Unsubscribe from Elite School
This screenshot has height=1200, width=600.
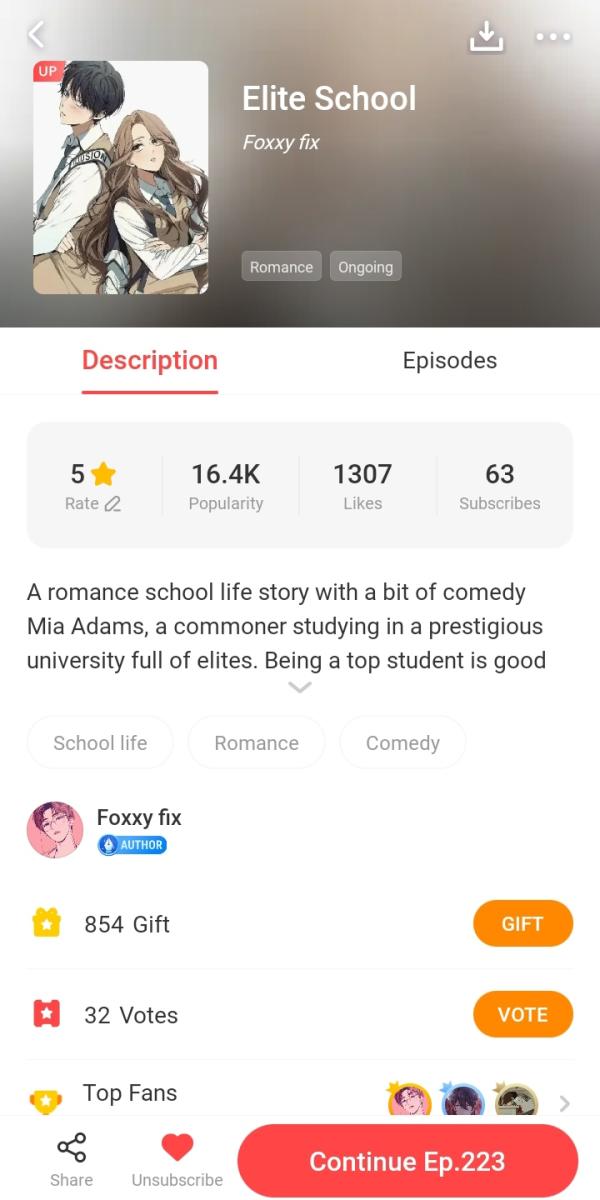click(177, 1161)
